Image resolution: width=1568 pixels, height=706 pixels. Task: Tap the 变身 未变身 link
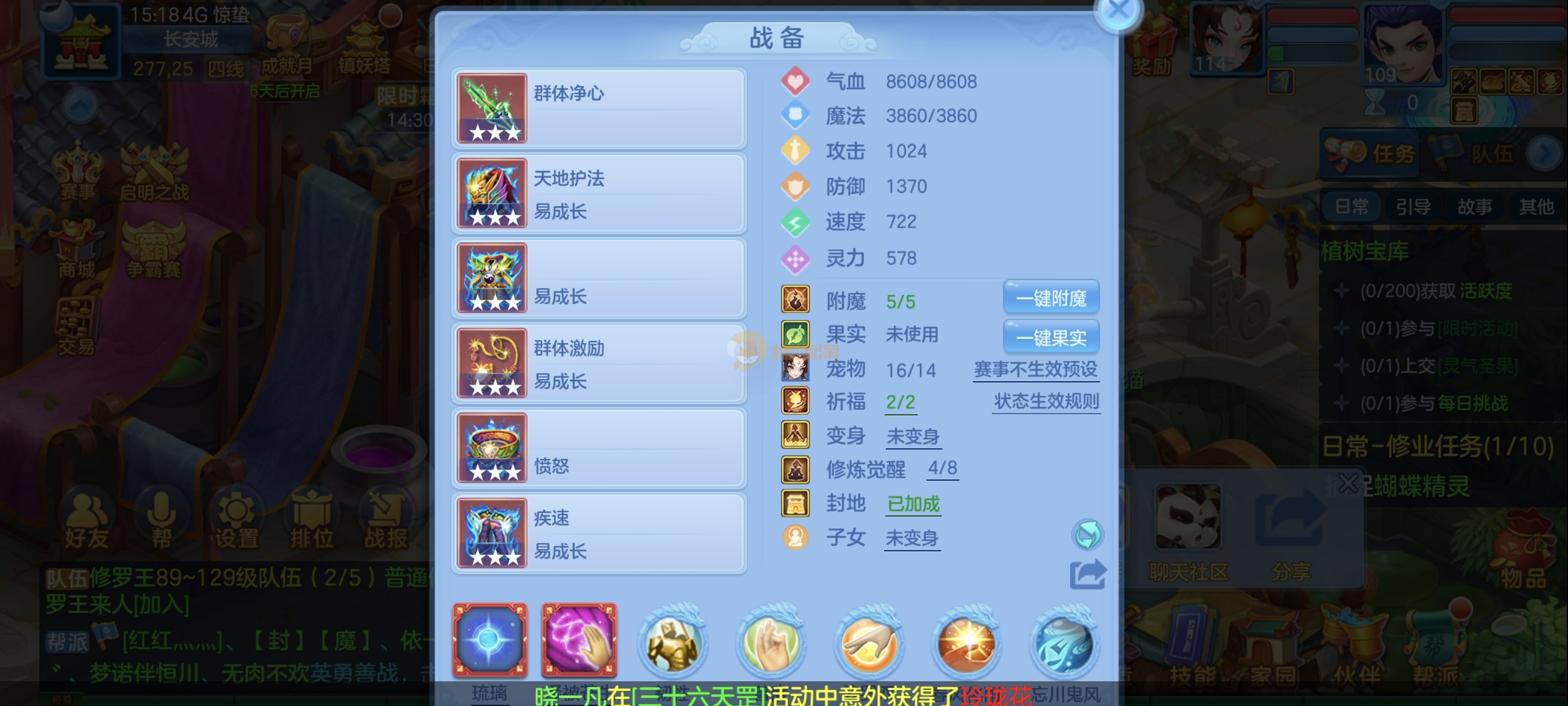912,437
